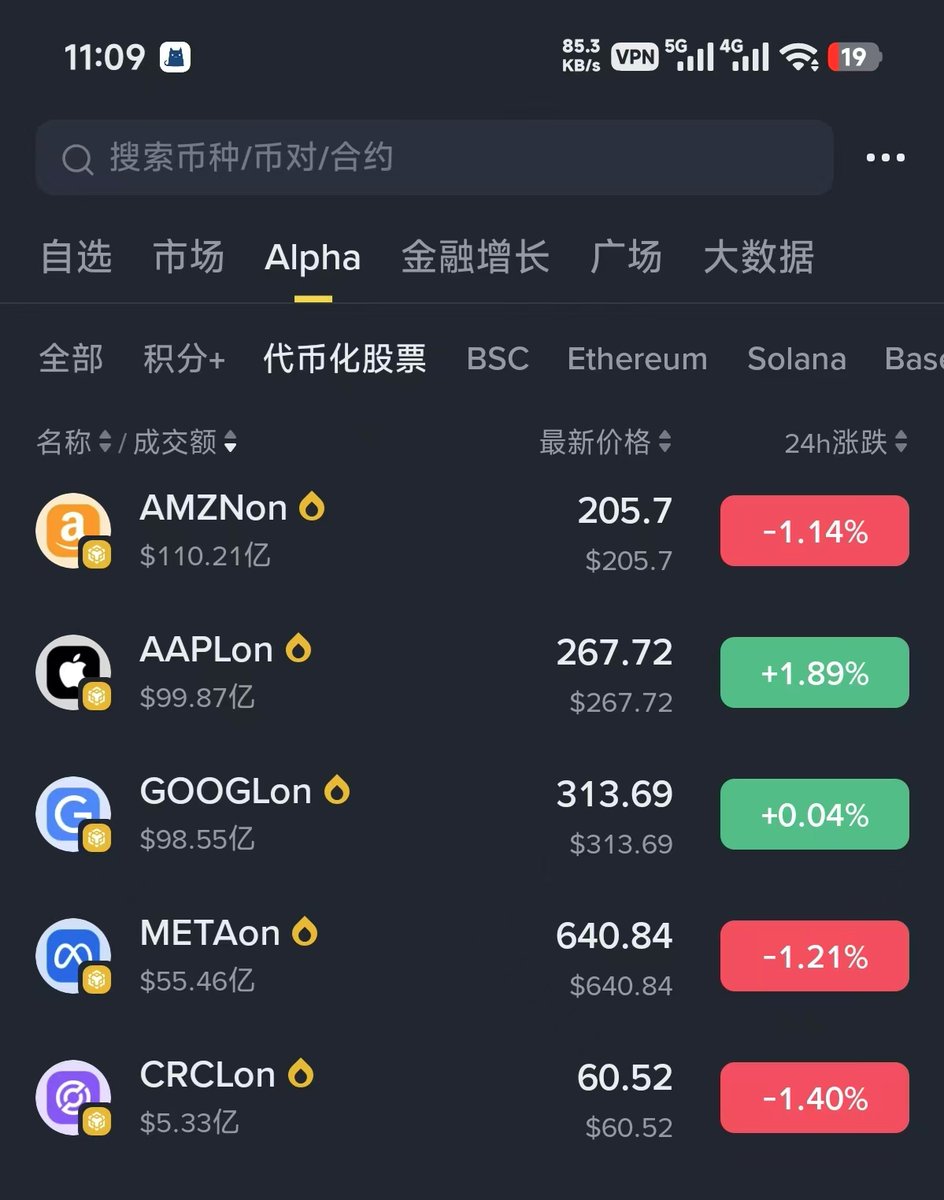This screenshot has width=944, height=1200.
Task: Open the 金融增长 tab
Action: click(x=475, y=258)
